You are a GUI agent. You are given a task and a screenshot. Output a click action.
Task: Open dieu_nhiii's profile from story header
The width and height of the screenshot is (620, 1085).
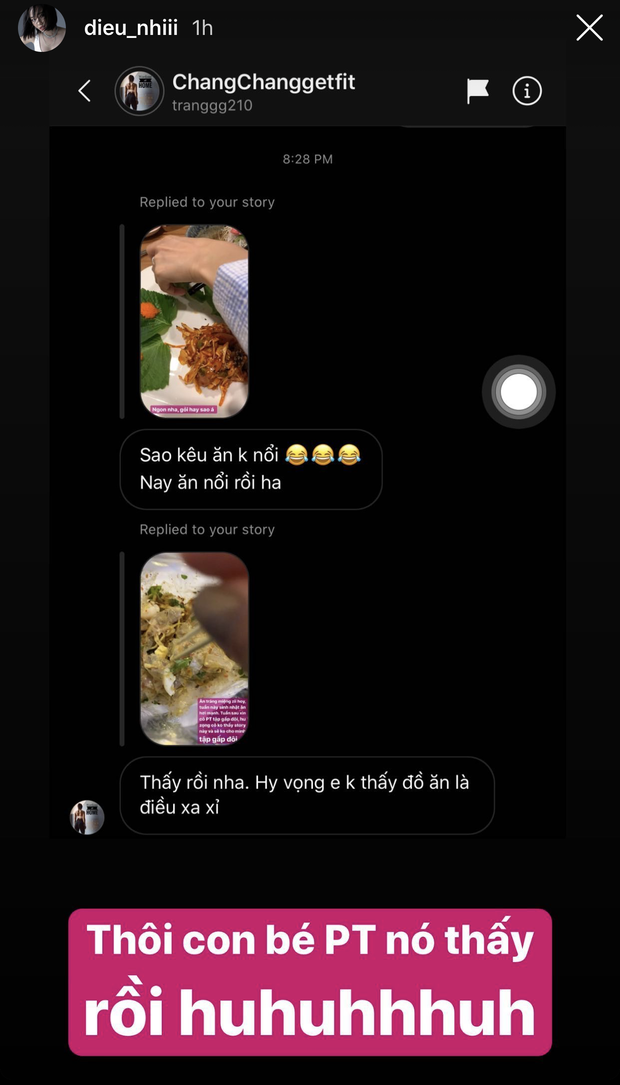[x=131, y=28]
